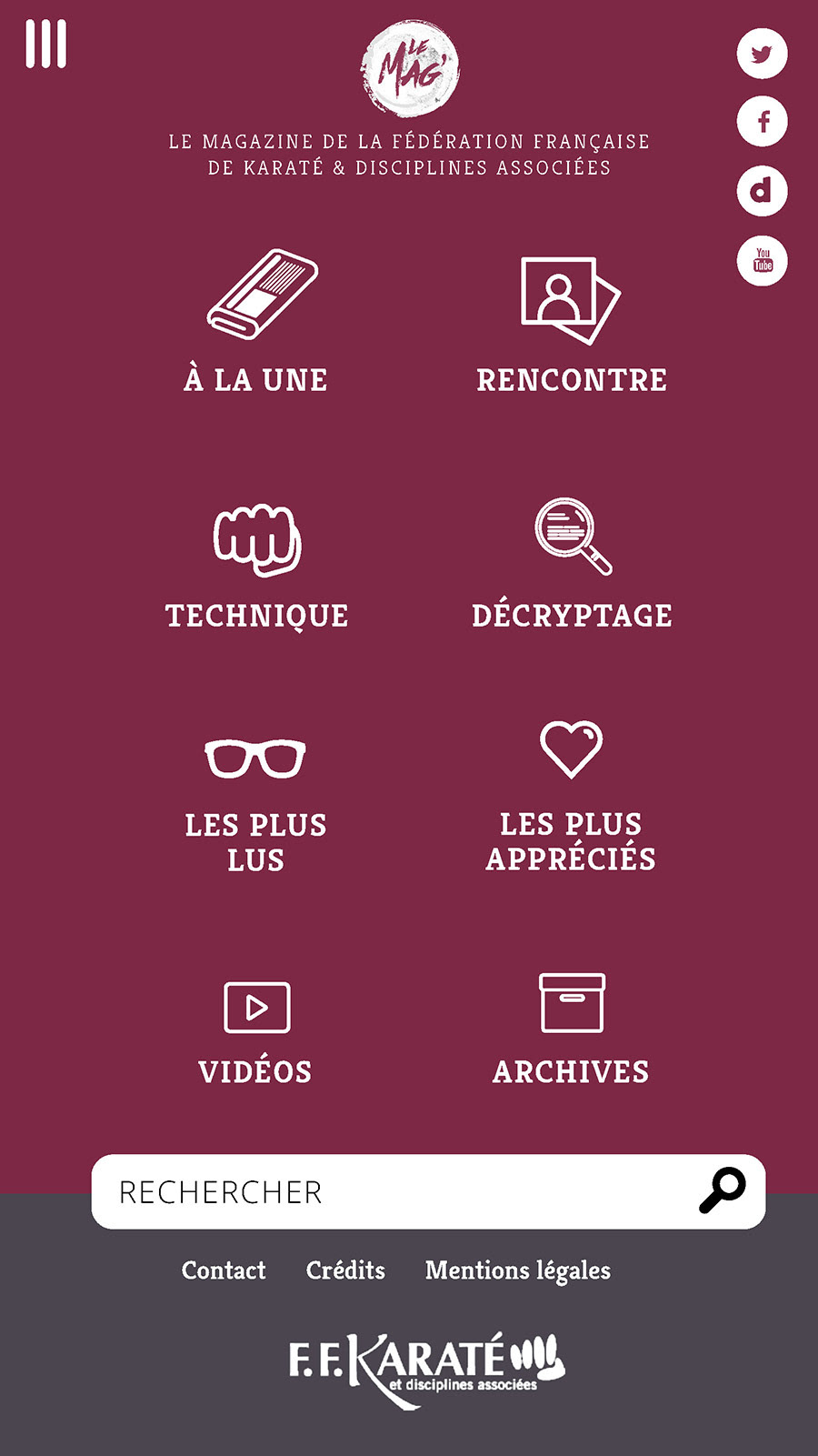Image resolution: width=818 pixels, height=1456 pixels.
Task: Tap the magnifying glass search icon
Action: point(723,1190)
